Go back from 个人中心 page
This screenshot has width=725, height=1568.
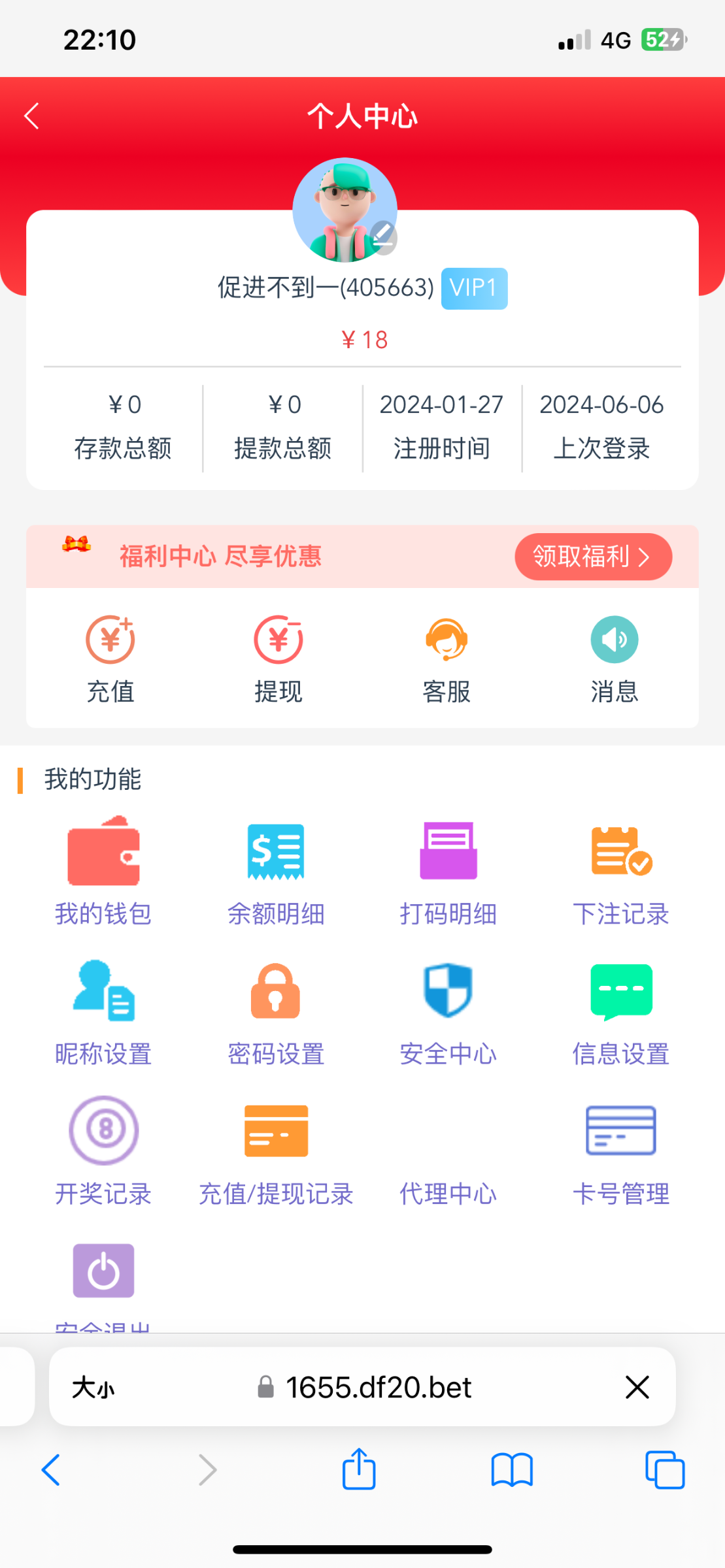tap(31, 116)
